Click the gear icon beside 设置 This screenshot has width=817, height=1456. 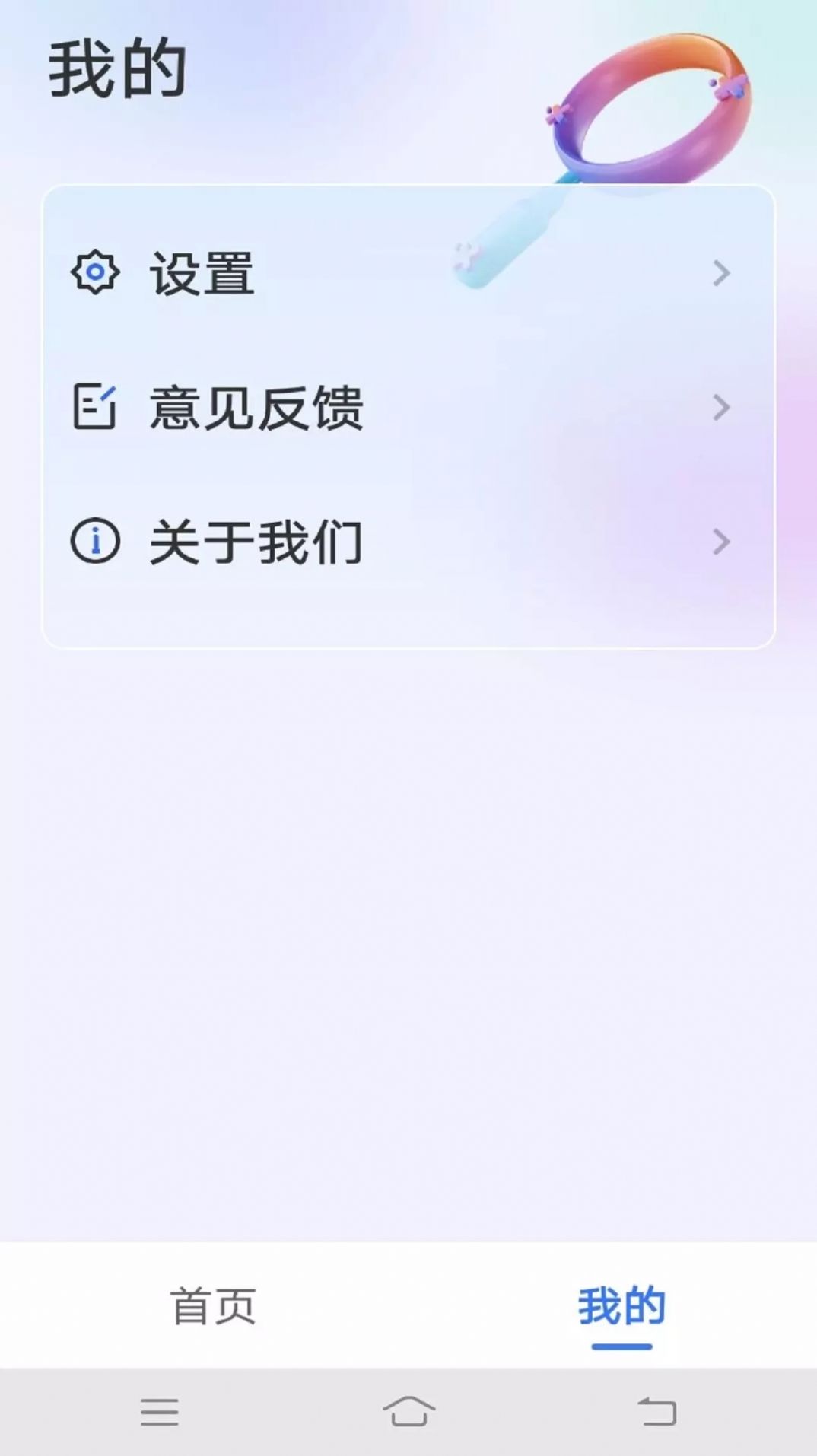94,274
